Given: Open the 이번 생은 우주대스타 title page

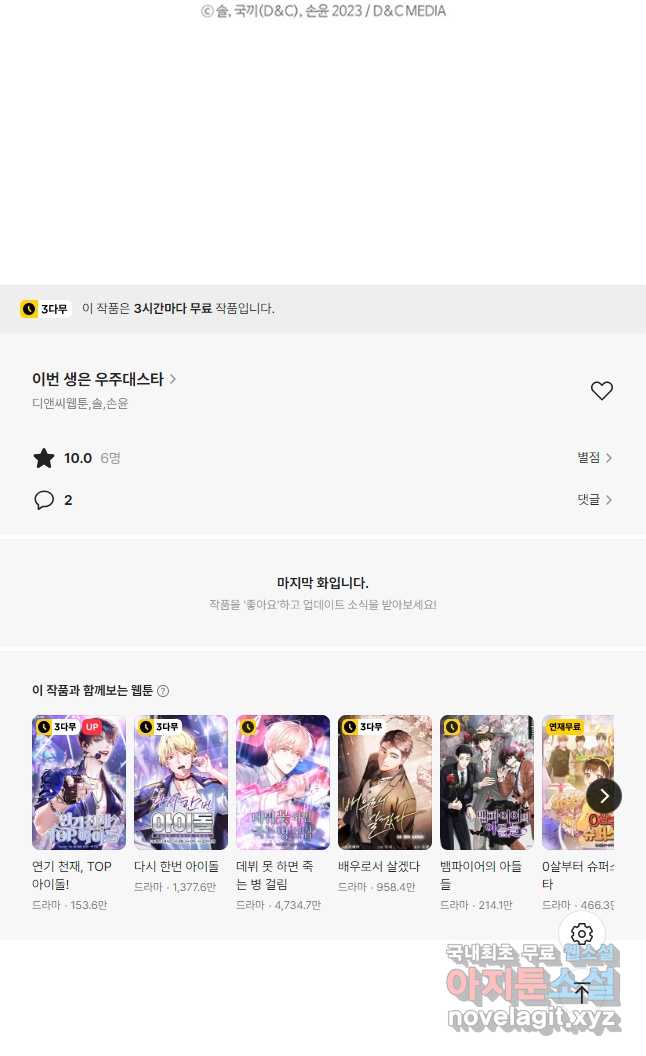Looking at the screenshot, I should coord(104,379).
